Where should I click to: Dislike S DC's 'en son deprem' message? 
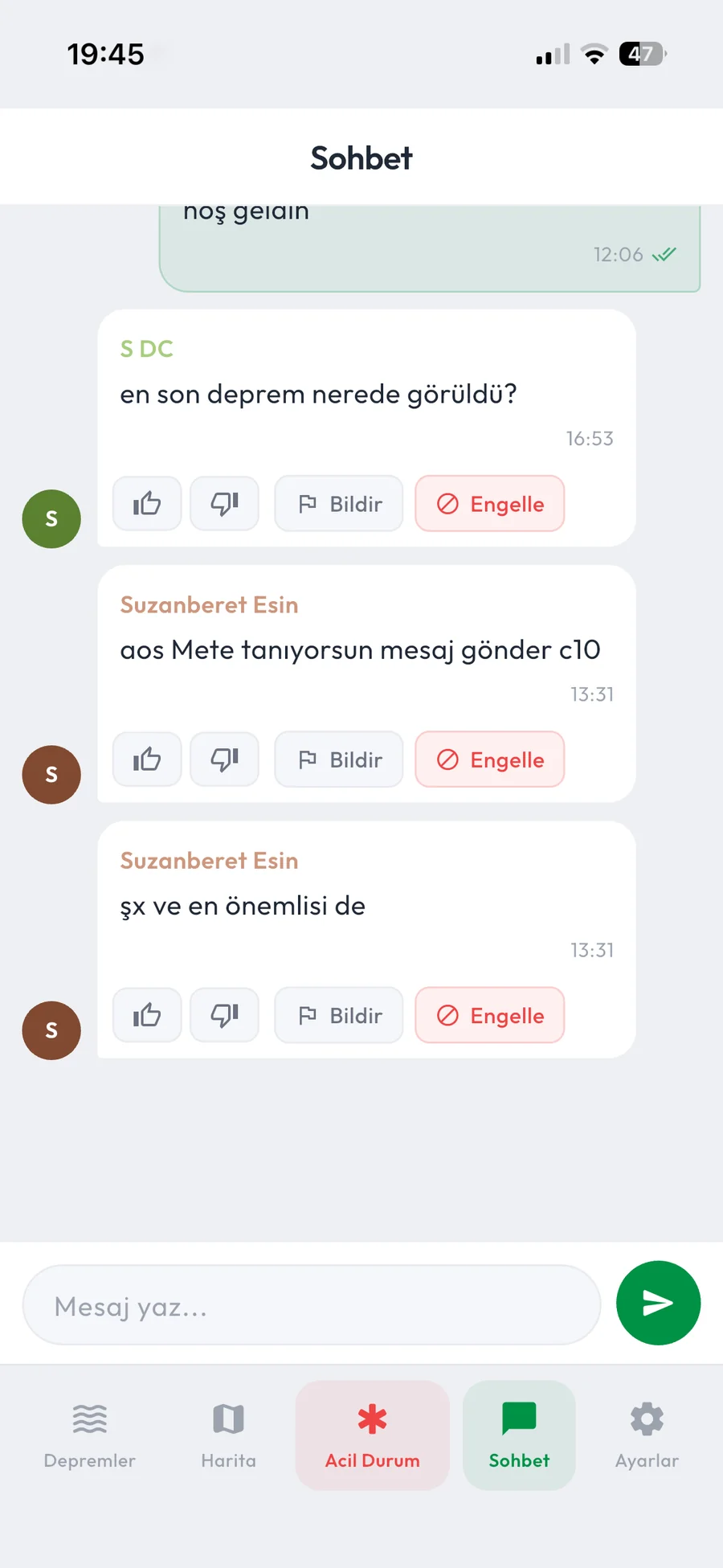[x=224, y=504]
